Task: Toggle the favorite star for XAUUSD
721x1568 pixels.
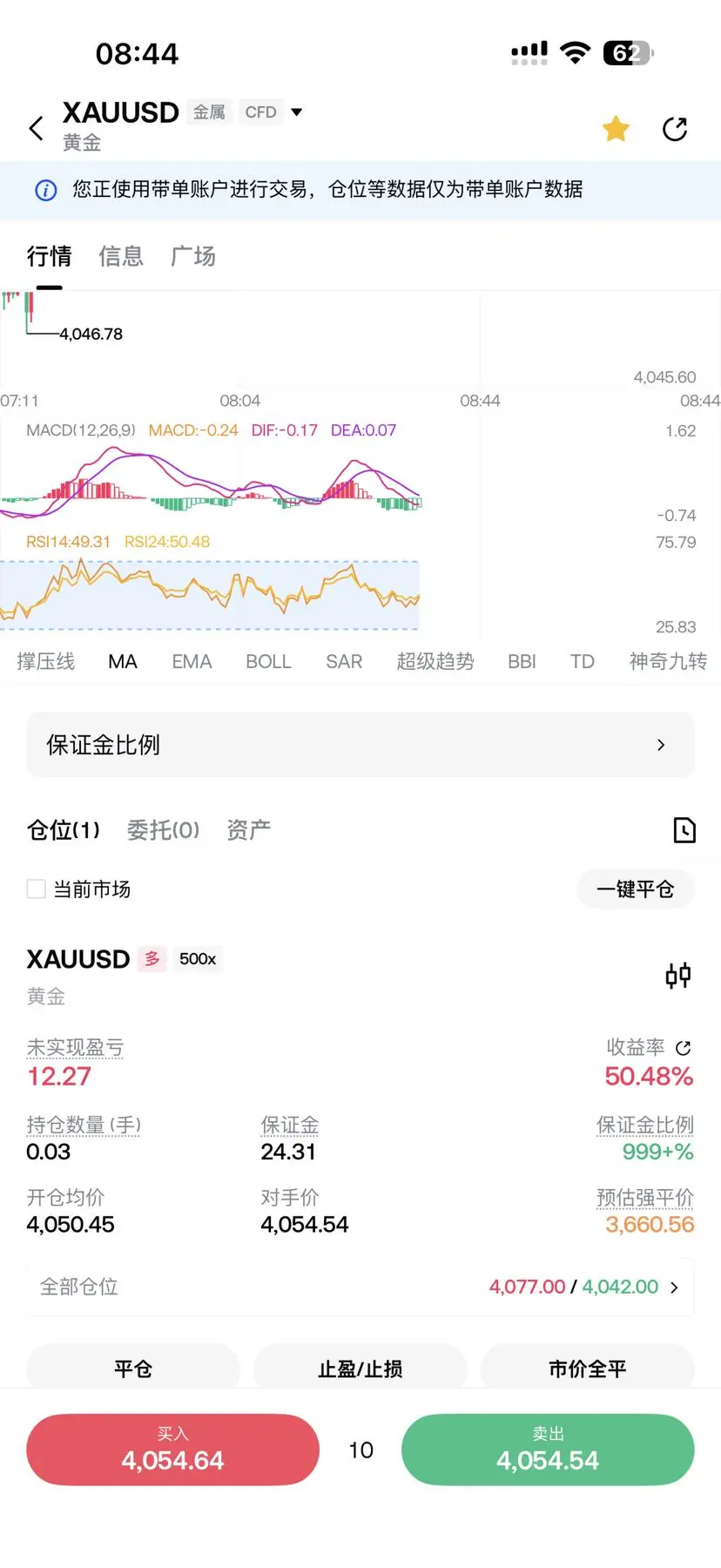Action: 616,129
